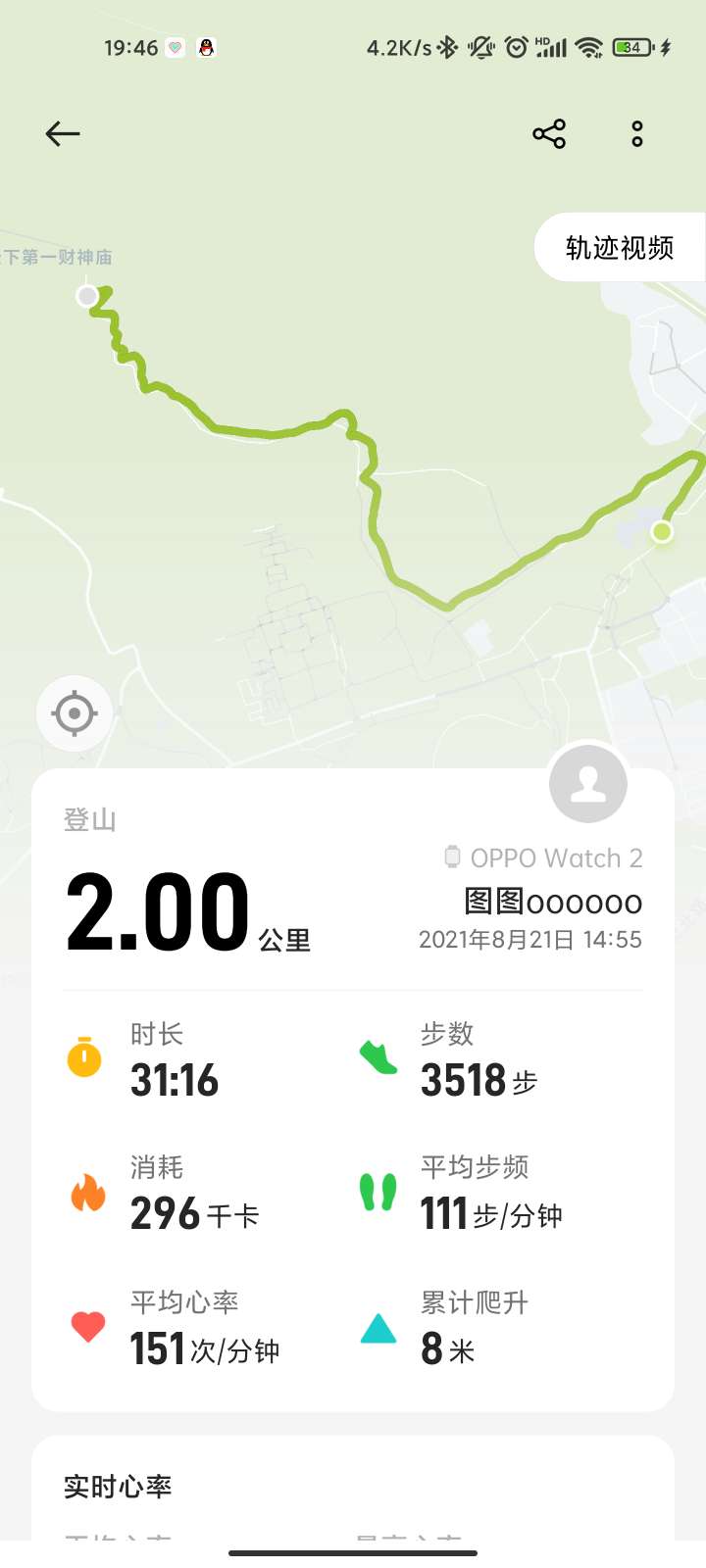The width and height of the screenshot is (706, 1568).
Task: Open the three-dot overflow menu
Action: click(637, 133)
